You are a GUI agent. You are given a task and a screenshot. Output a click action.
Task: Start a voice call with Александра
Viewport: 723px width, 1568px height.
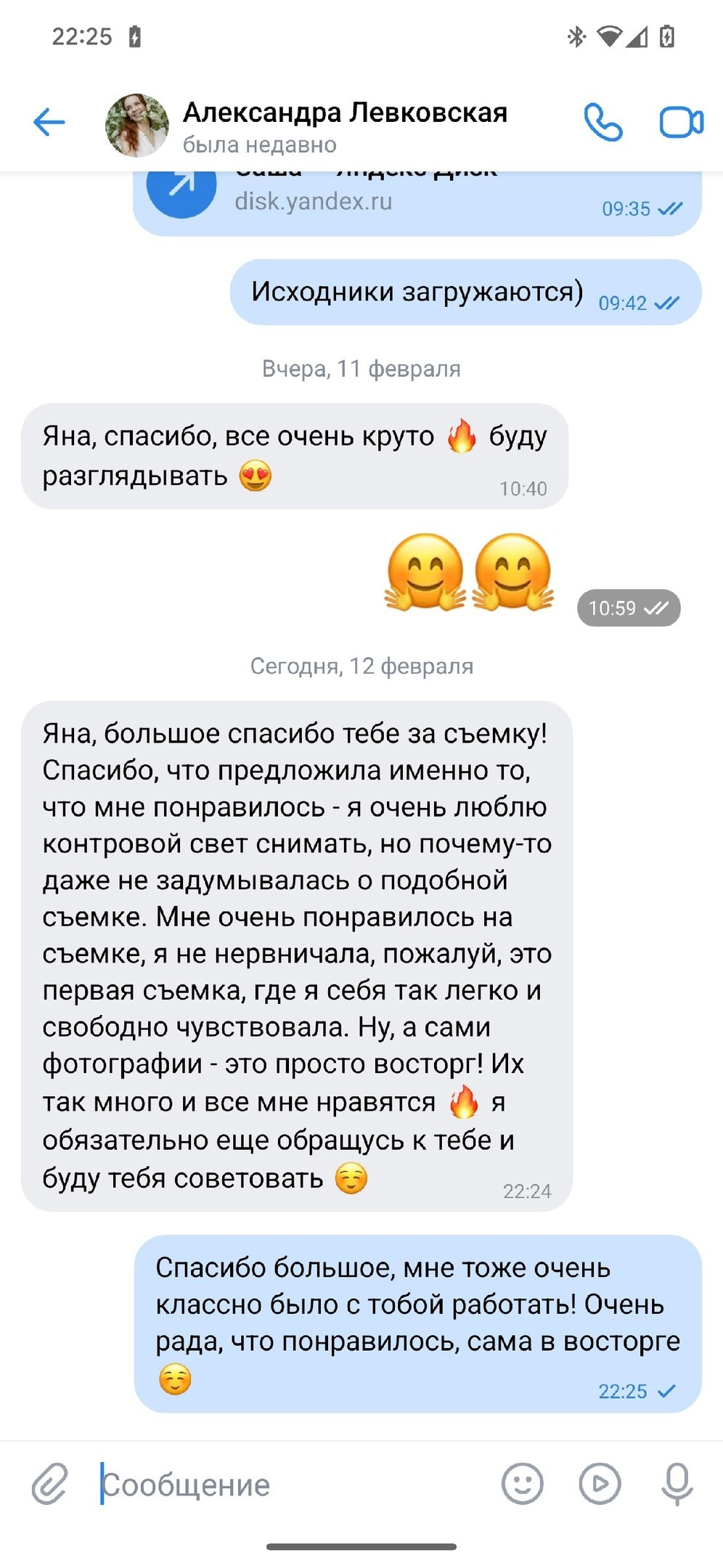pyautogui.click(x=603, y=122)
